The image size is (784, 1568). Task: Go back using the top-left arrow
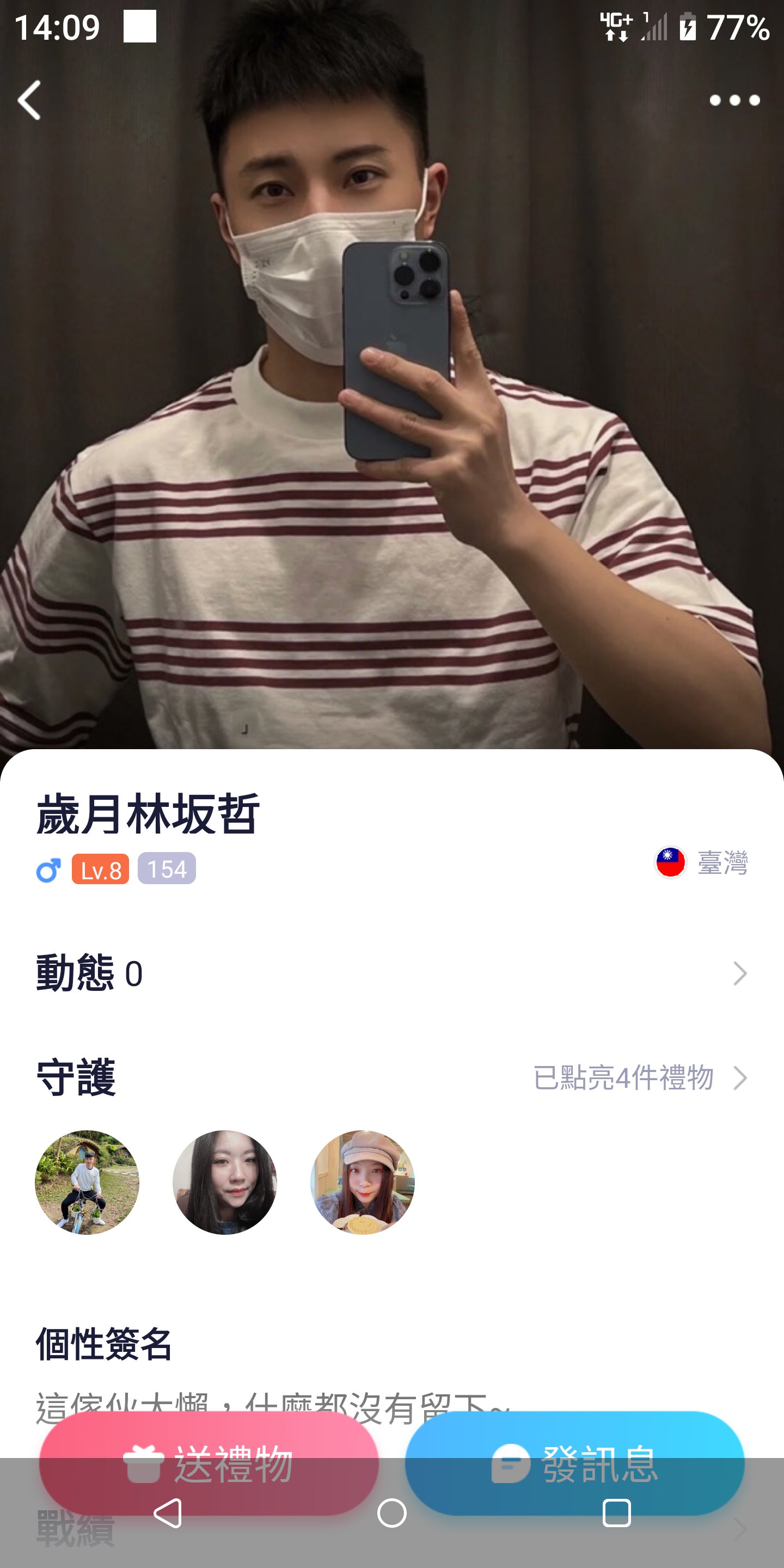tap(29, 100)
